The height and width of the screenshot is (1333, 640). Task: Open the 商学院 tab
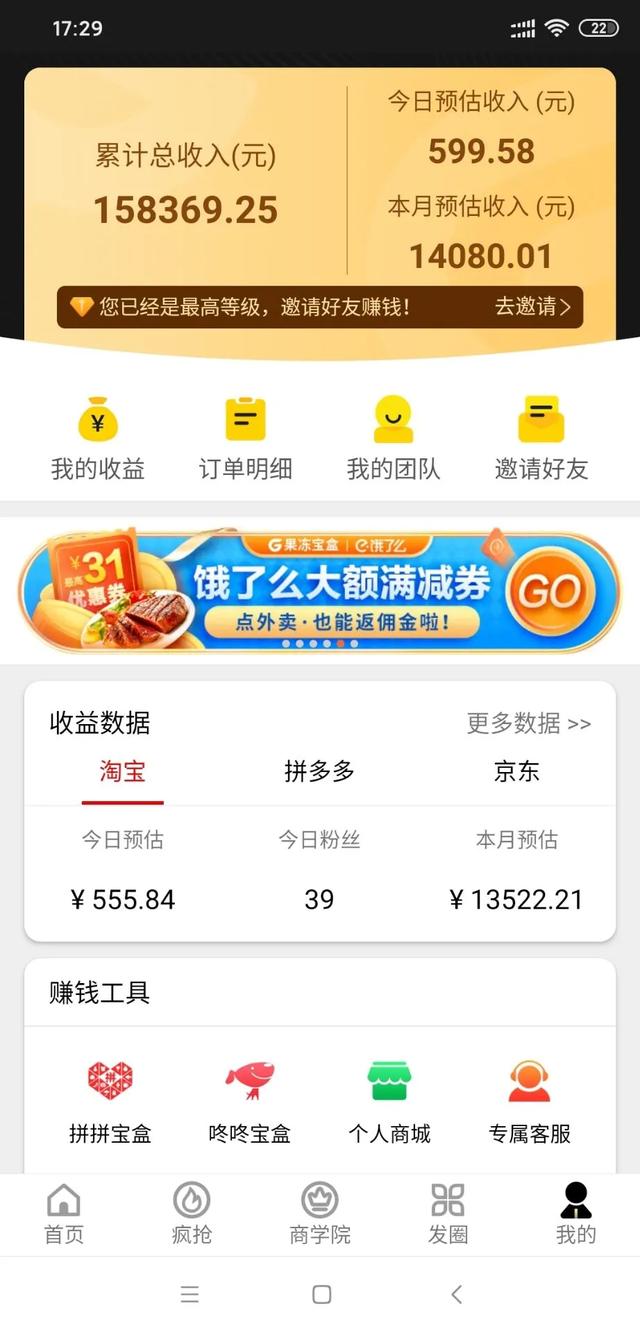tap(320, 1213)
